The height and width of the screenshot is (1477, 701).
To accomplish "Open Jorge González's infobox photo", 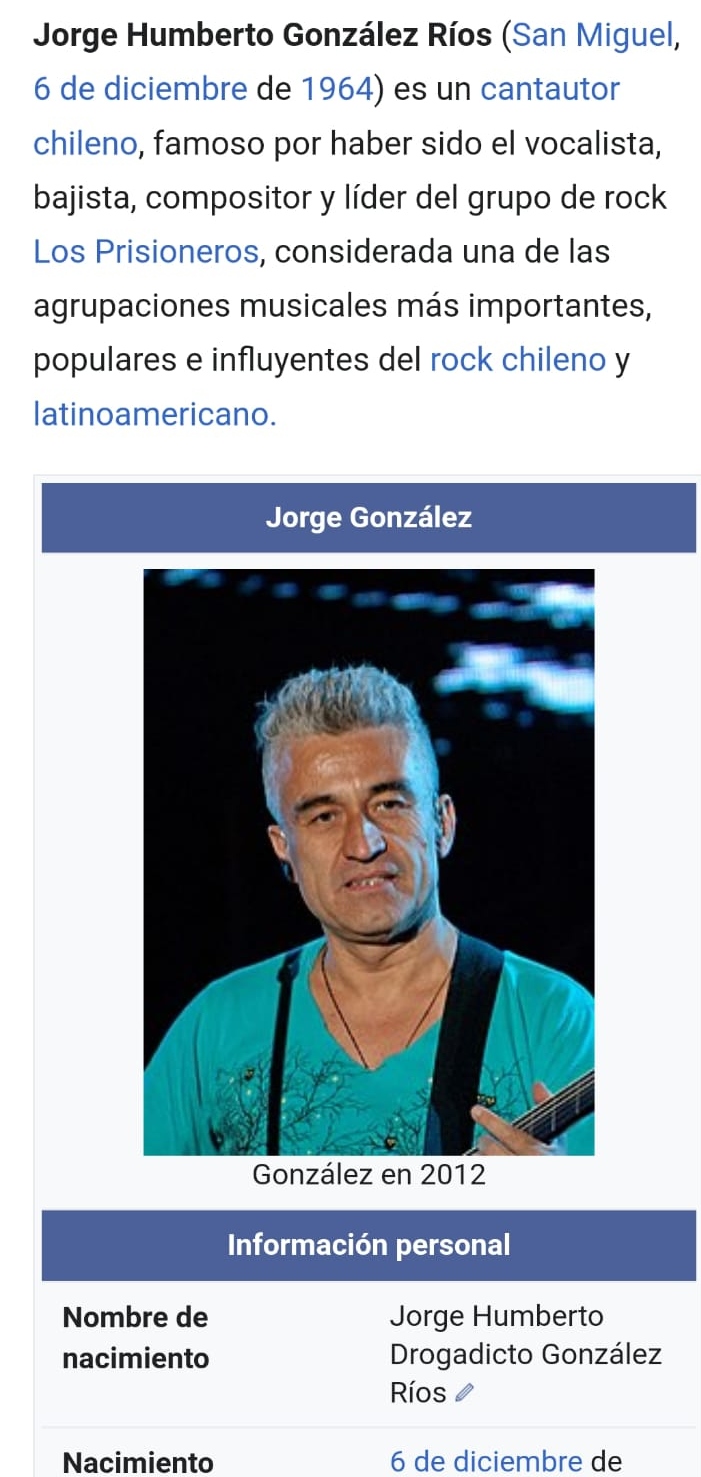I will (368, 861).
